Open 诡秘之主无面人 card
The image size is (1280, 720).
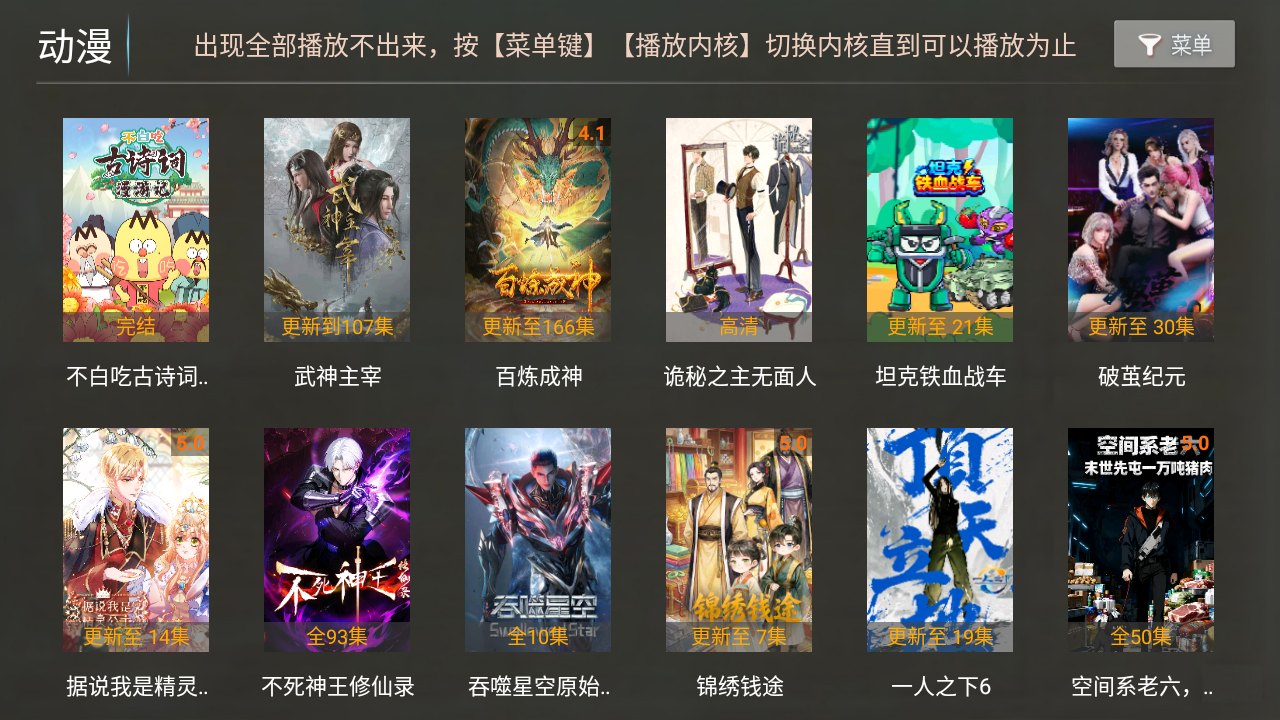[739, 230]
